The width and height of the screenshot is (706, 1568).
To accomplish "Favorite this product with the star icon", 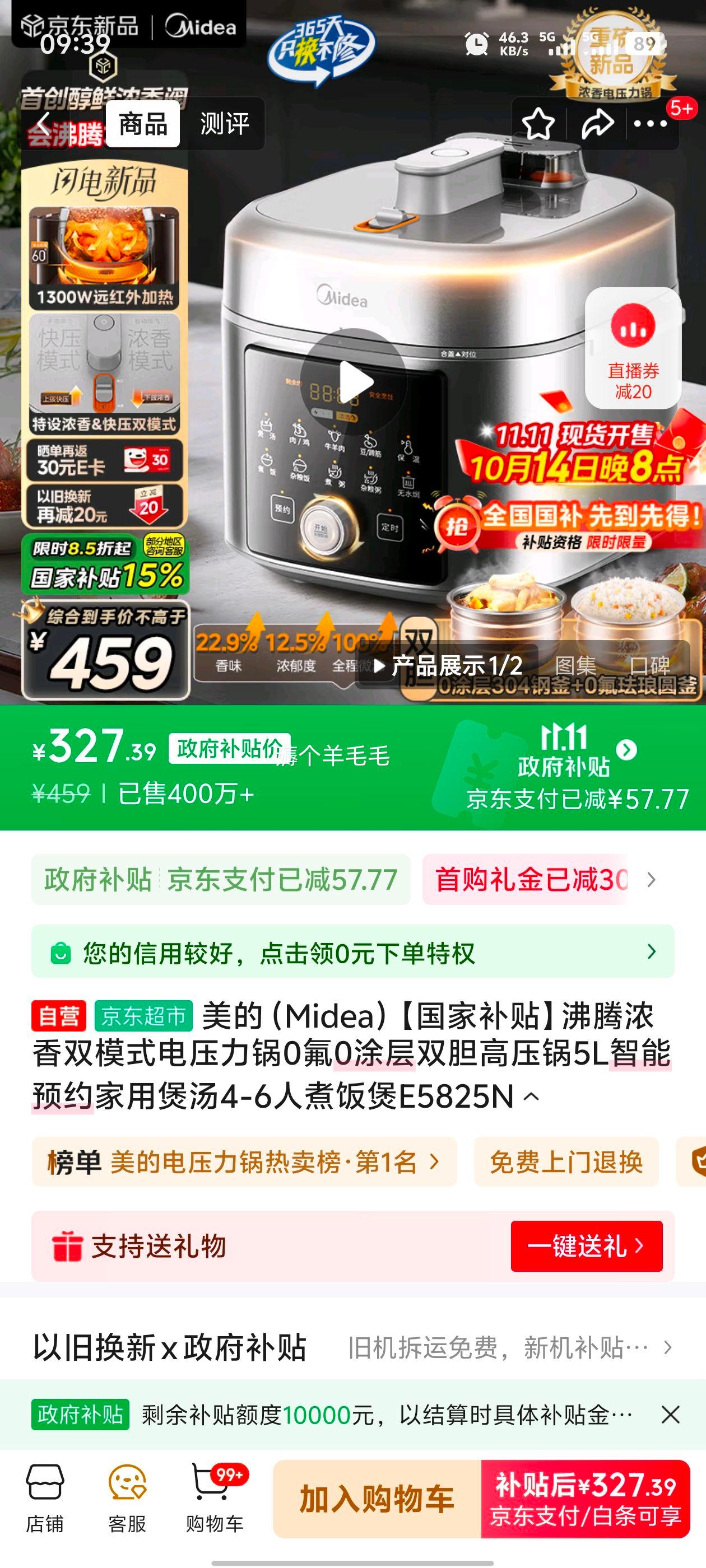I will 538,124.
